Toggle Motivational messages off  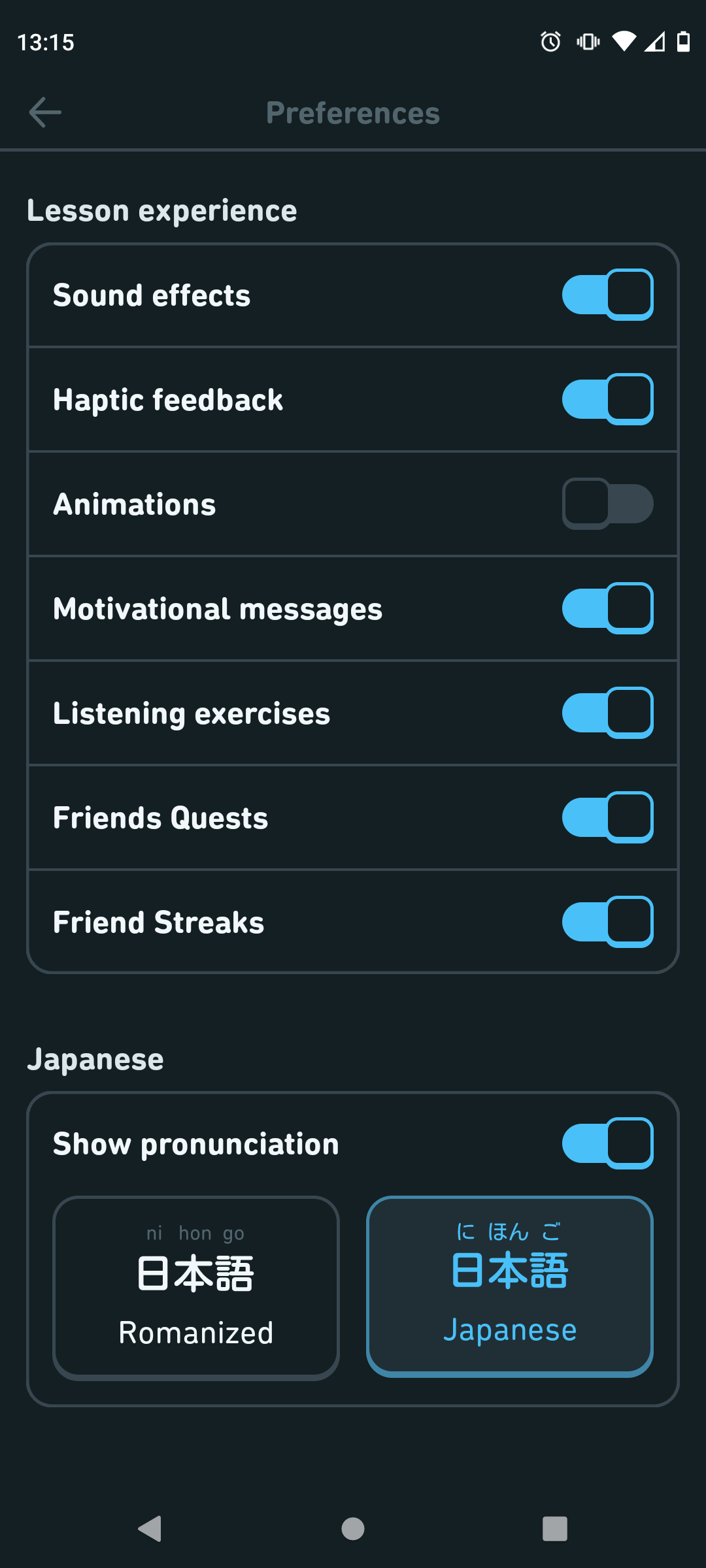[607, 608]
